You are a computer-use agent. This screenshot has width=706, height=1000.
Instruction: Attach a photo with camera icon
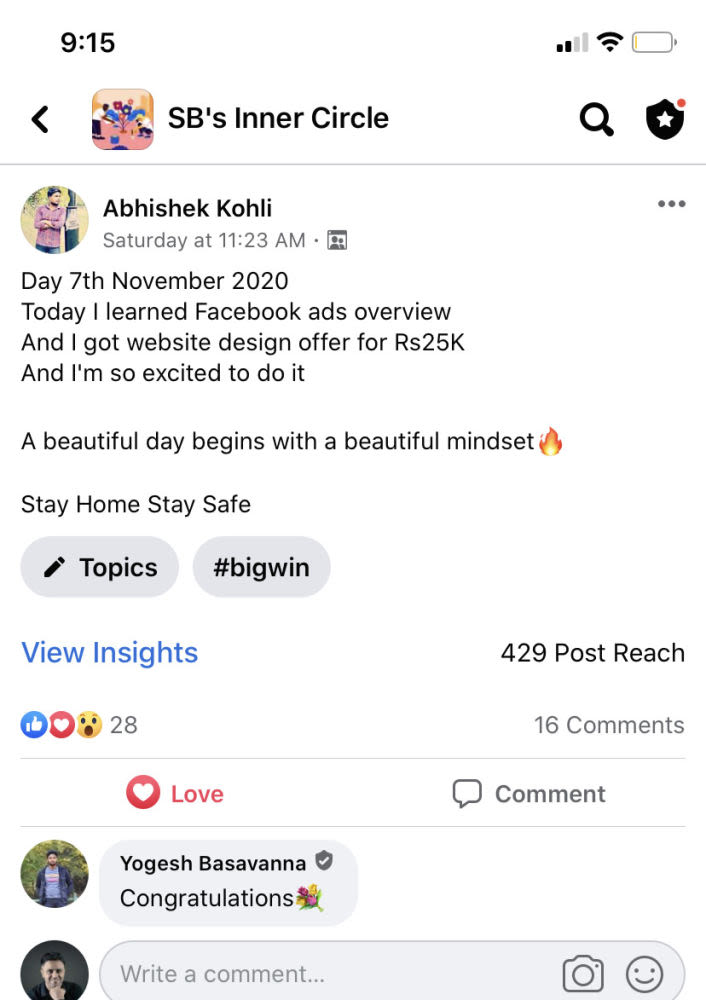click(x=582, y=973)
